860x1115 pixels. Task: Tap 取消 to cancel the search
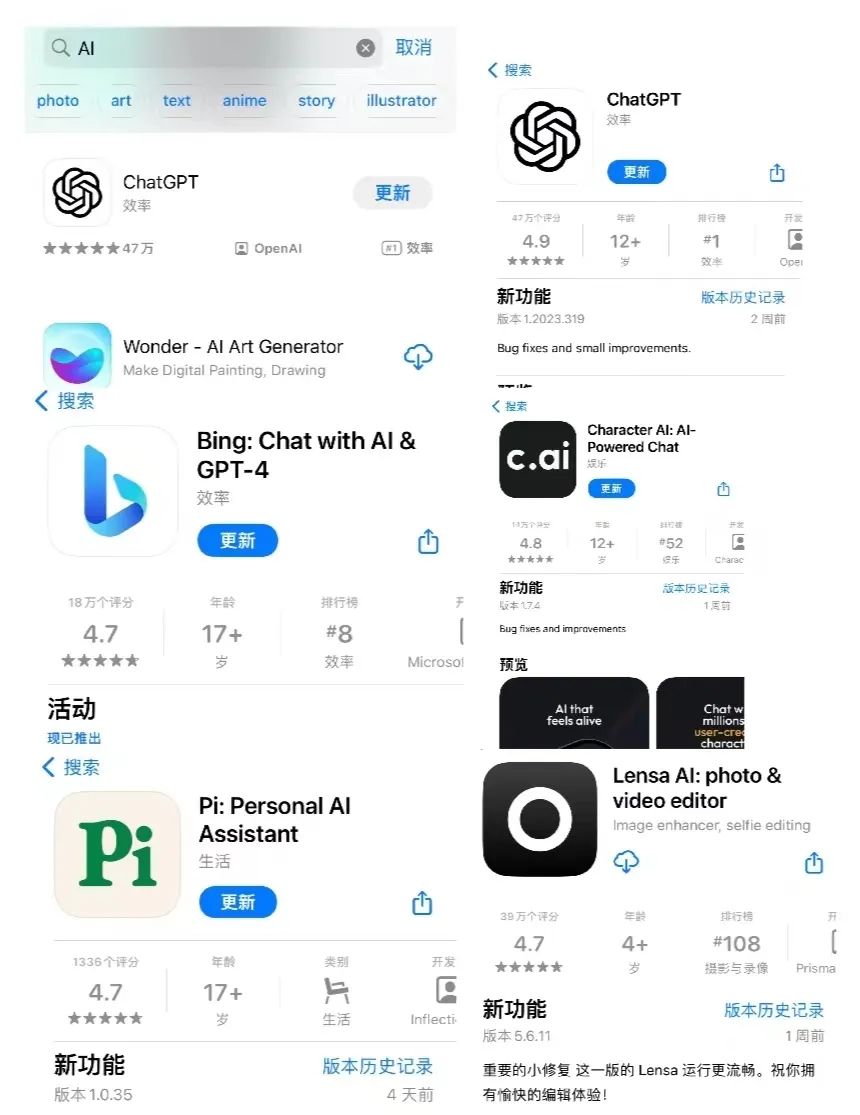(x=413, y=47)
